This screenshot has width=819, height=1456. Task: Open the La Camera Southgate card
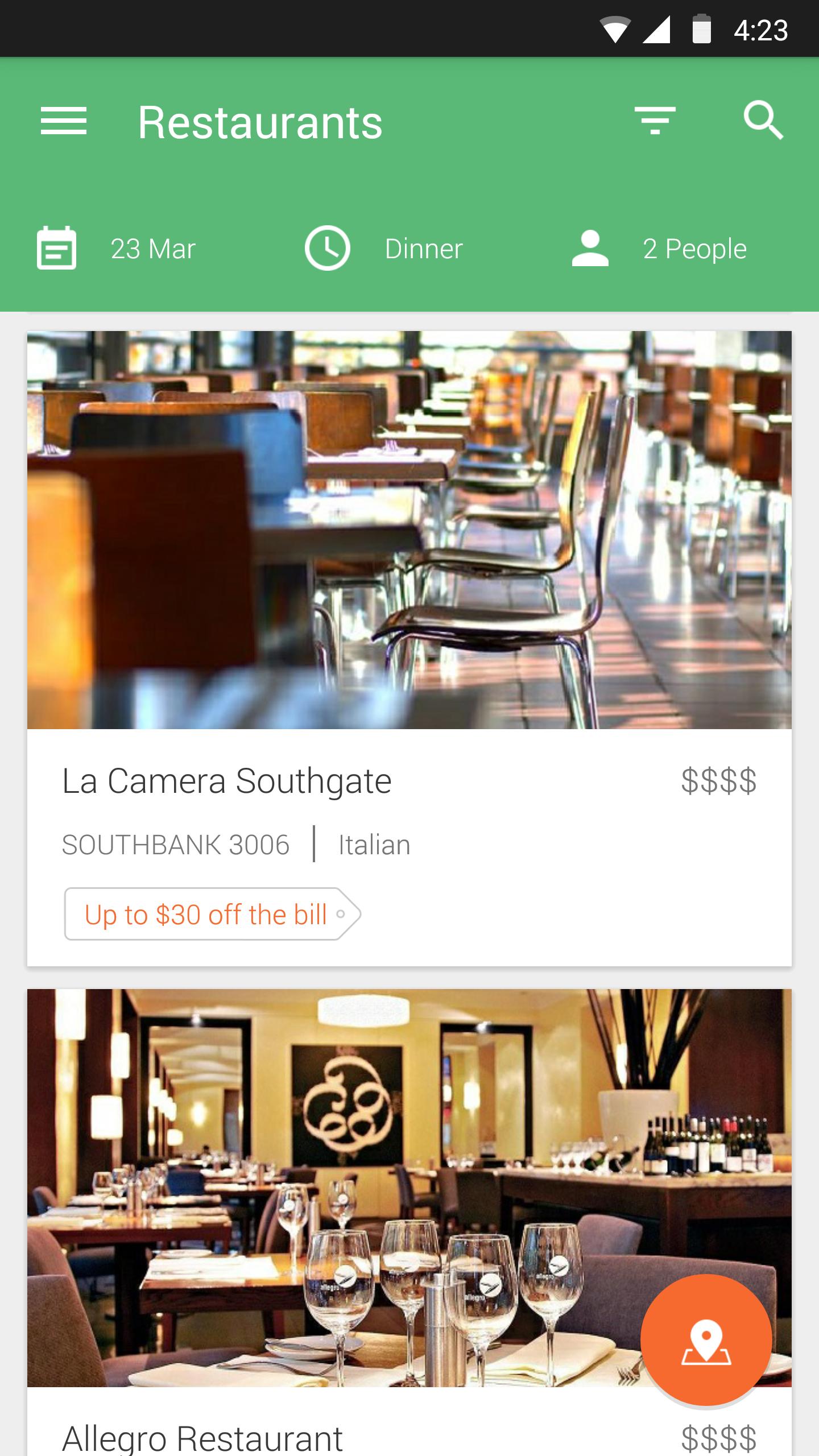tap(409, 648)
